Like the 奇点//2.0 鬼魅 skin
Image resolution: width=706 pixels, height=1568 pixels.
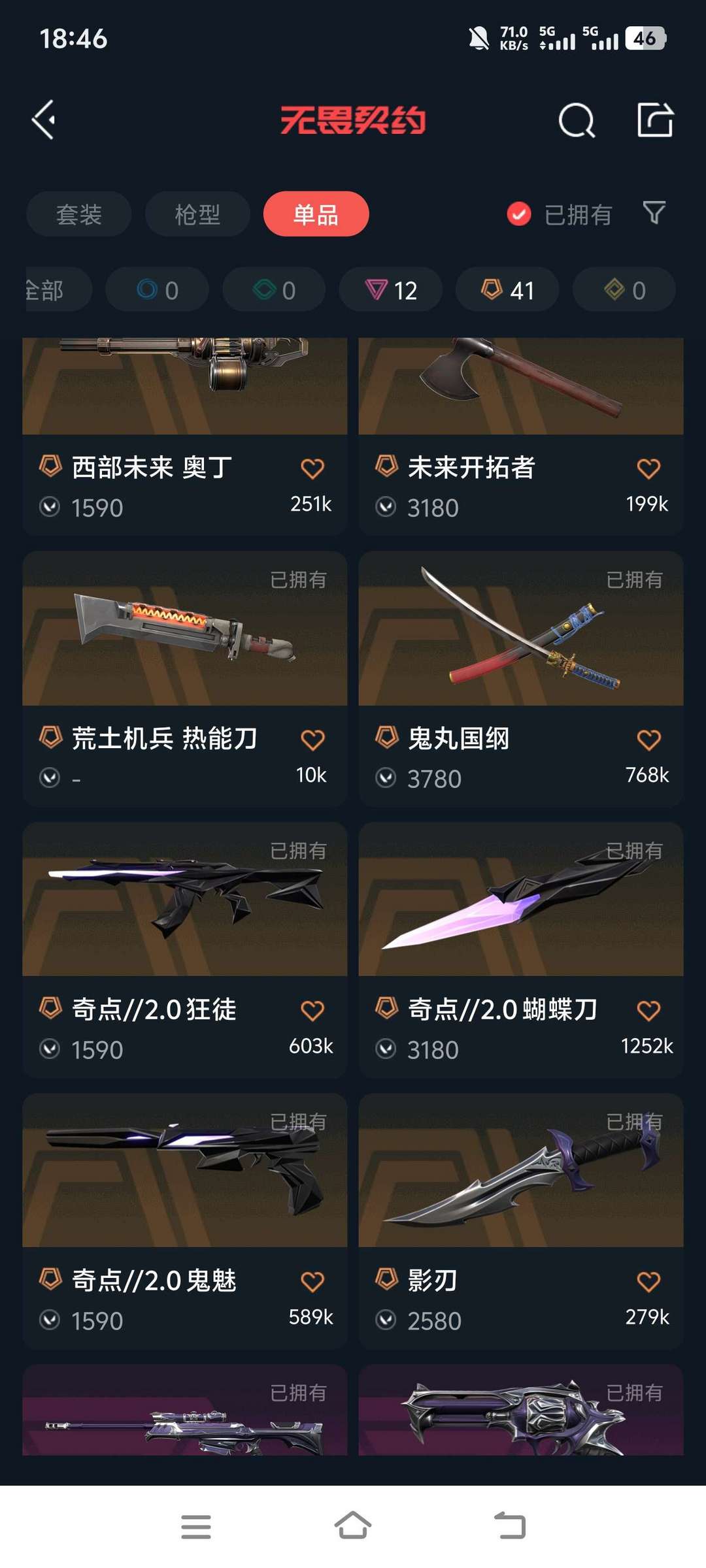[312, 1282]
